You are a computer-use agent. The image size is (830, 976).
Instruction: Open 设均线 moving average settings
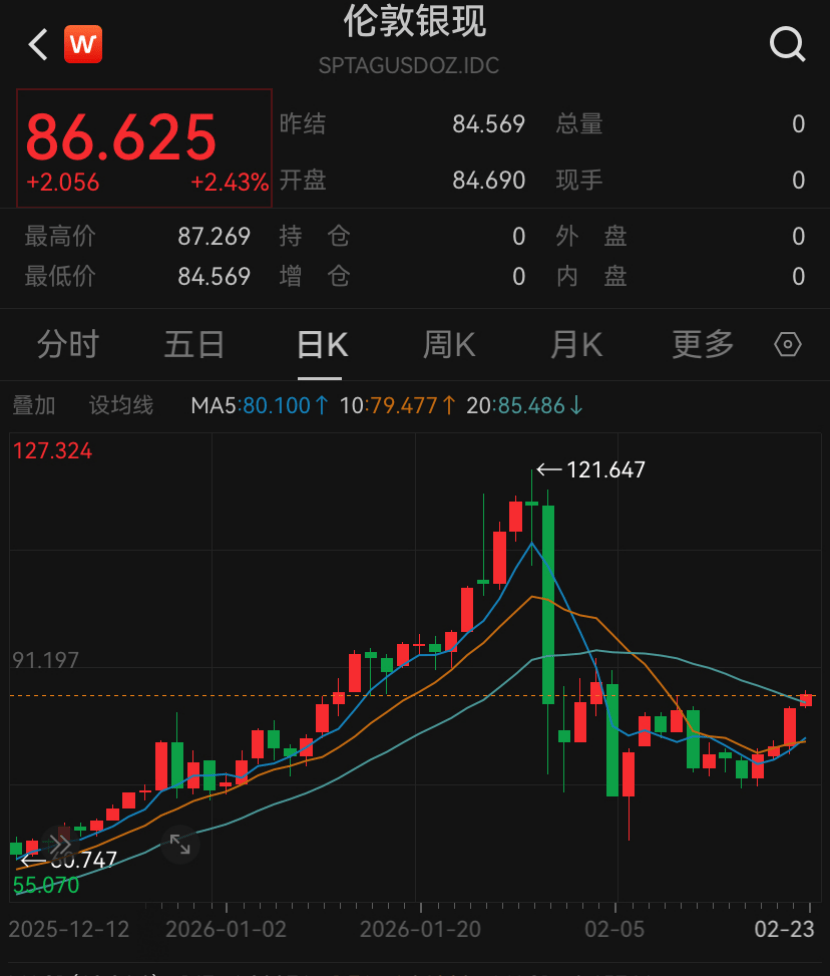coord(121,406)
